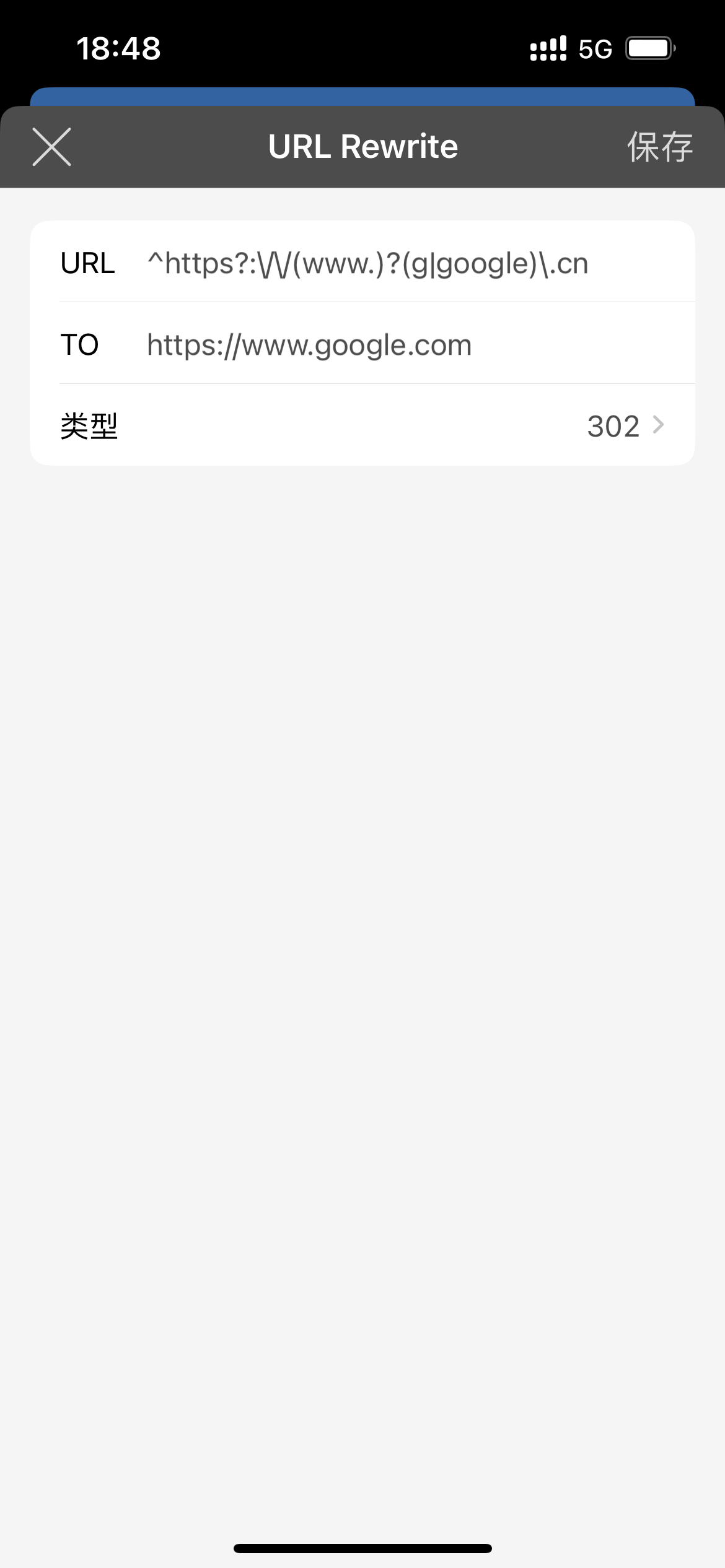Screen dimensions: 725x1568
Task: Save the rewrite rule with 保存
Action: pos(659,147)
